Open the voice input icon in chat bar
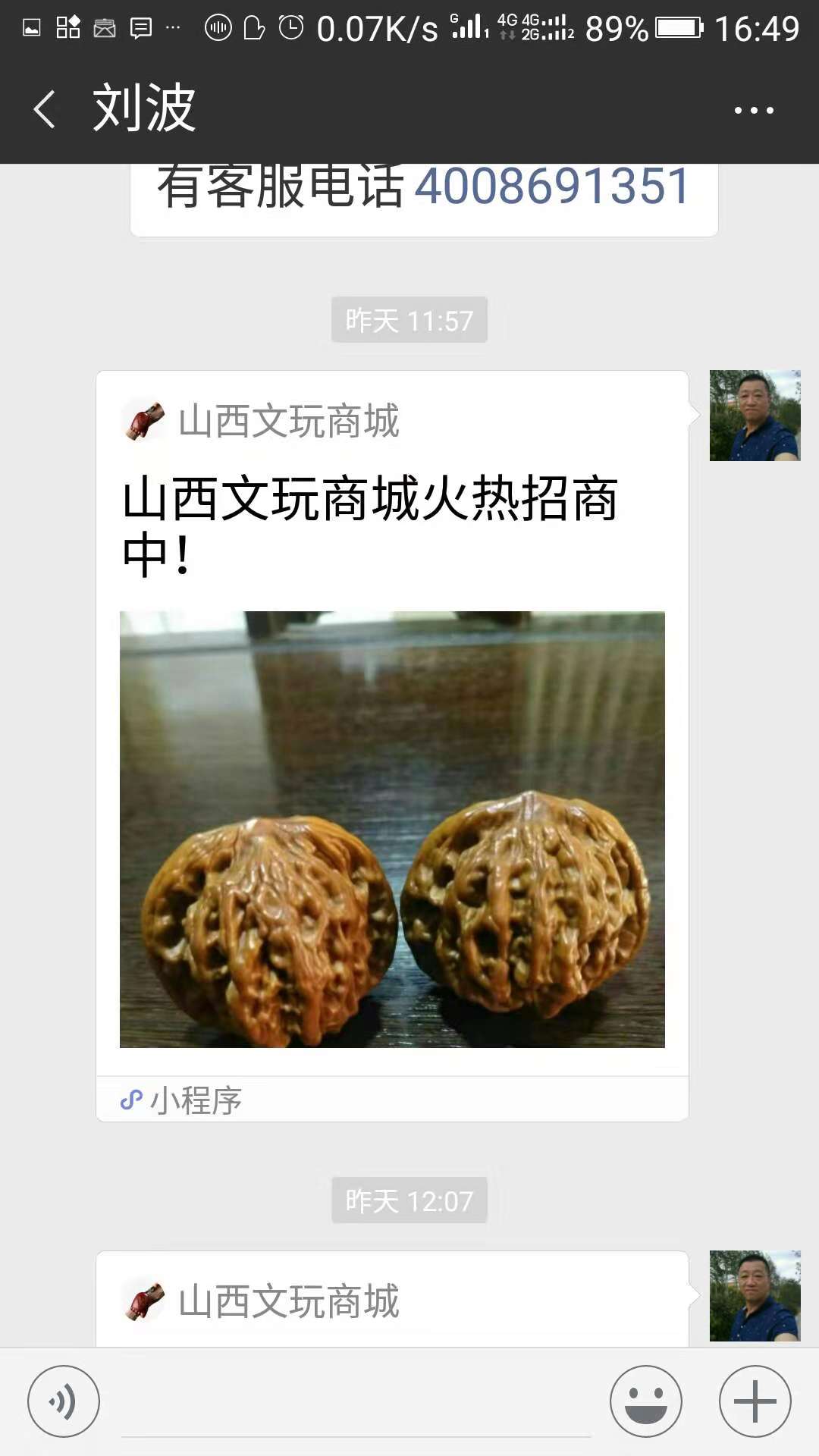This screenshot has width=819, height=1456. tap(61, 1399)
